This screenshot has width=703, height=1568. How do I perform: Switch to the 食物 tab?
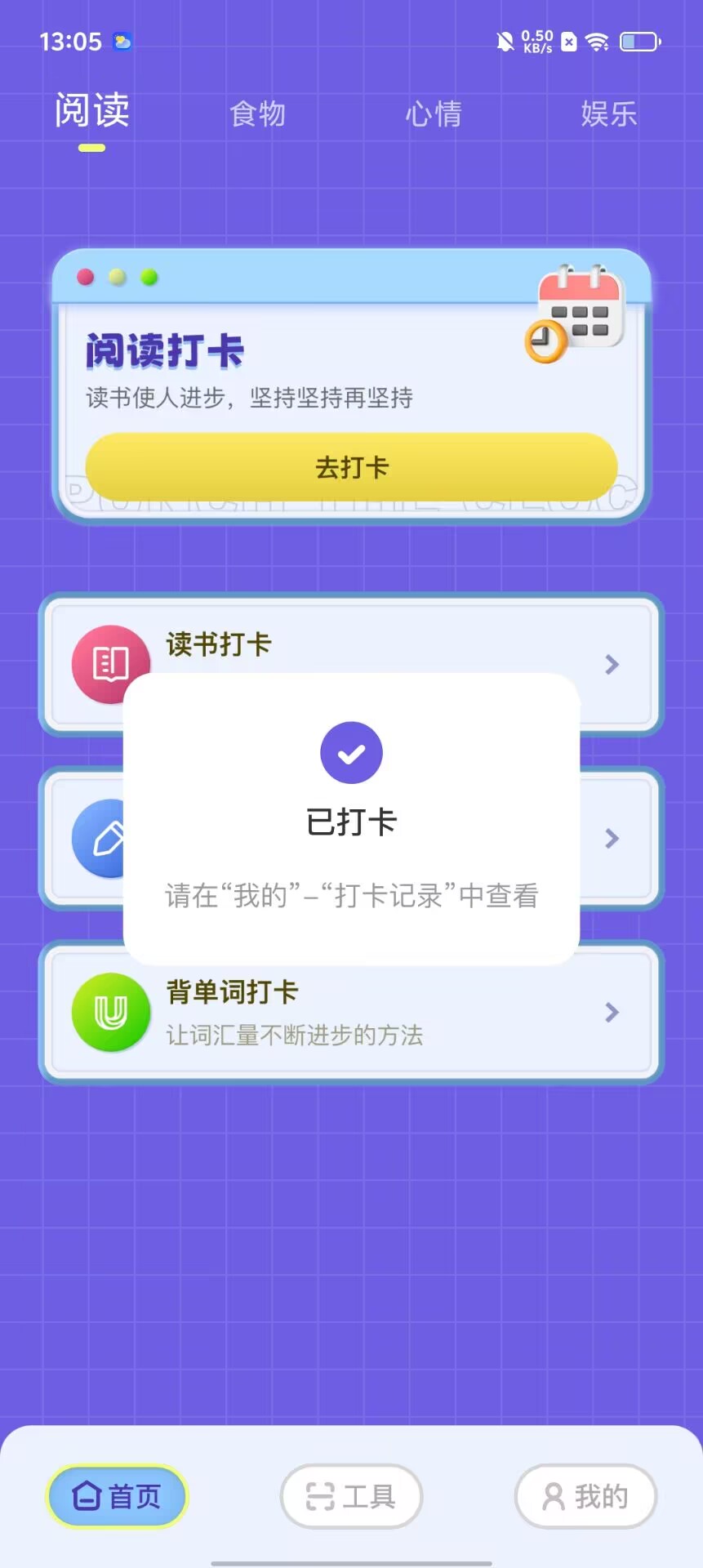[257, 114]
